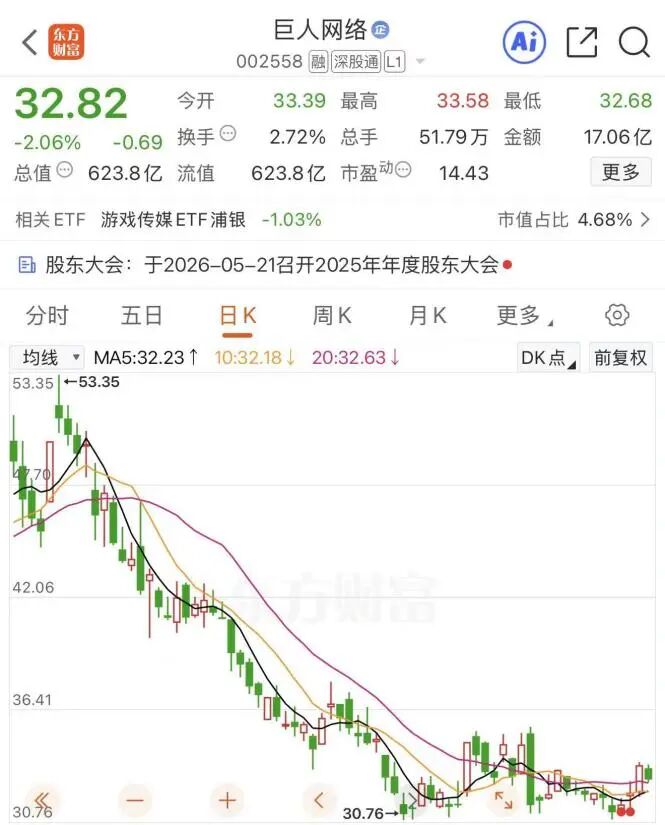Tap the 更多 button for more quote data
This screenshot has height=825, width=665.
pos(620,172)
